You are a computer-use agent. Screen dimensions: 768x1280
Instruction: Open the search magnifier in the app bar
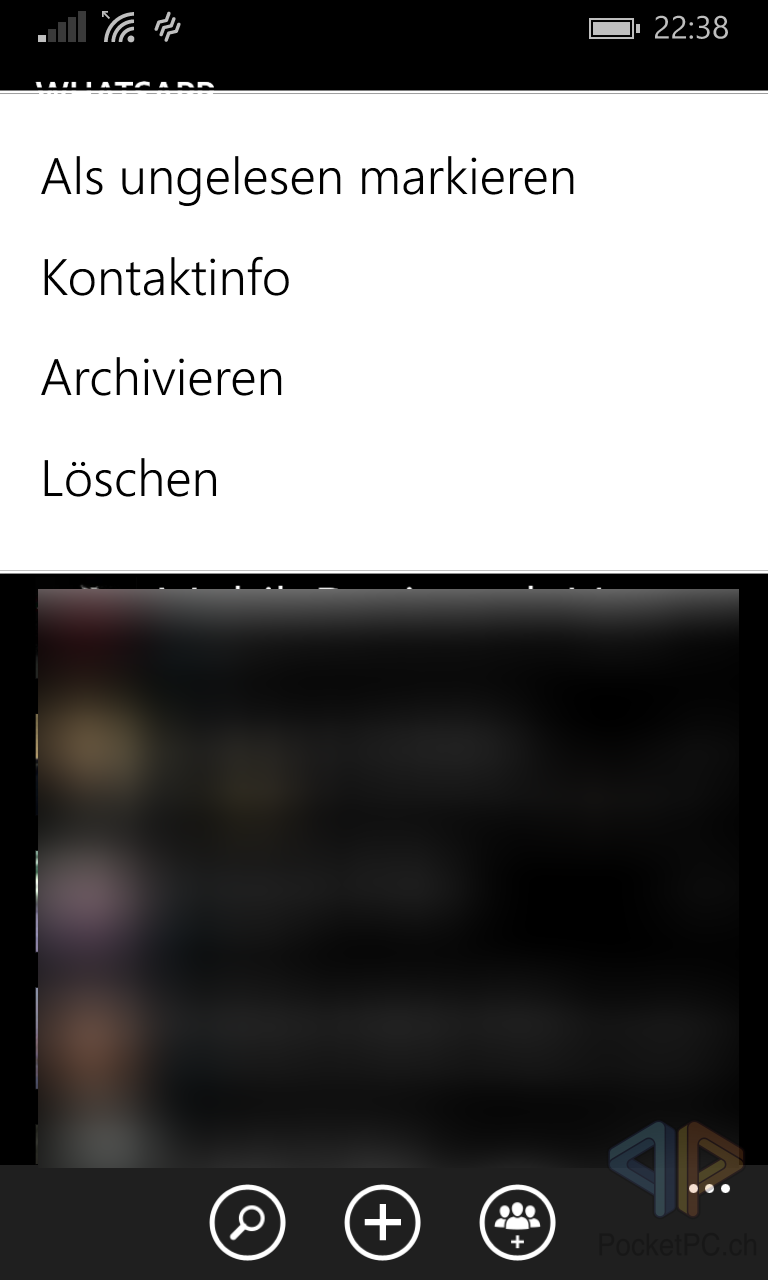[x=247, y=1222]
